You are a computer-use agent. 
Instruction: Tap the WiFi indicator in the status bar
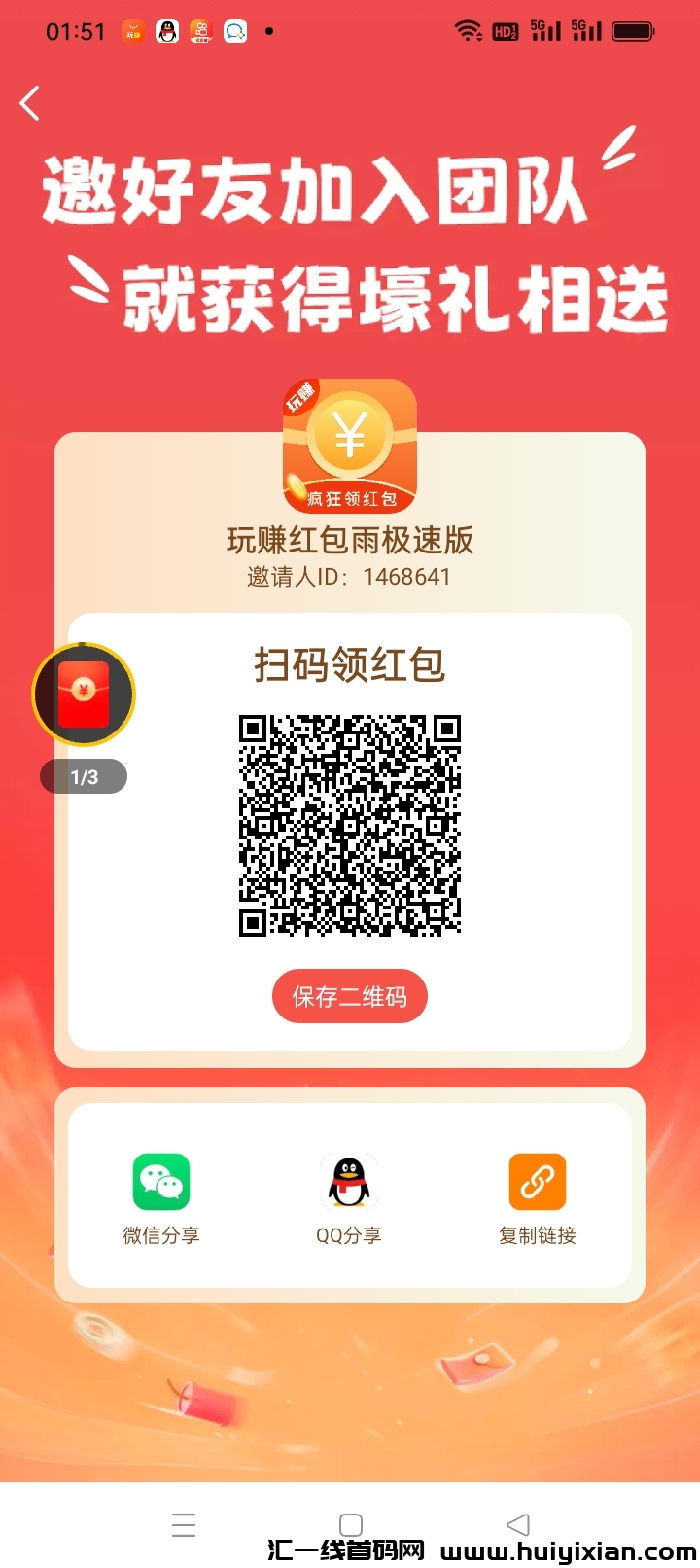click(x=469, y=30)
